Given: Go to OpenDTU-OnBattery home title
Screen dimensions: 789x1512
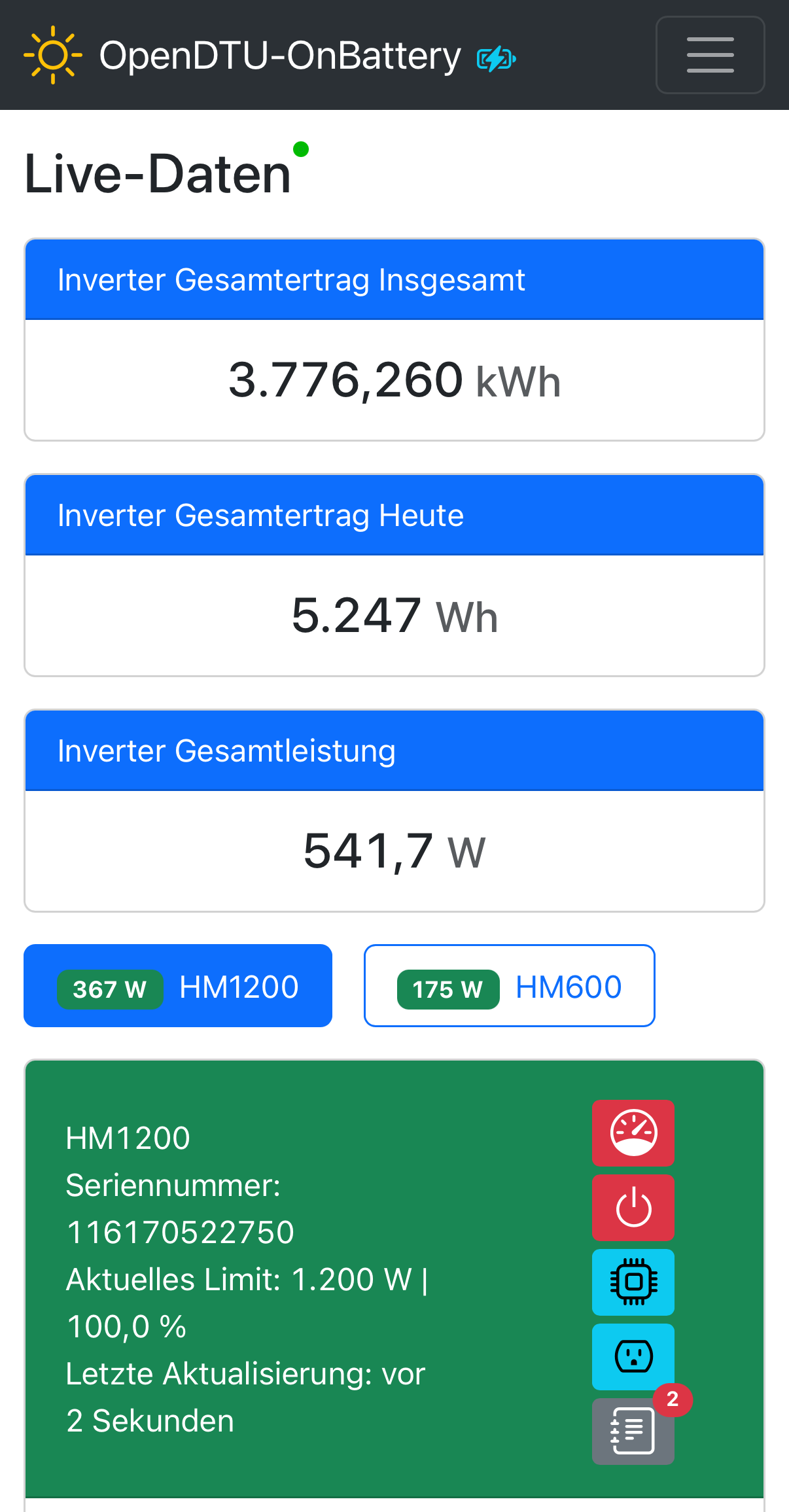Looking at the screenshot, I should pyautogui.click(x=280, y=56).
